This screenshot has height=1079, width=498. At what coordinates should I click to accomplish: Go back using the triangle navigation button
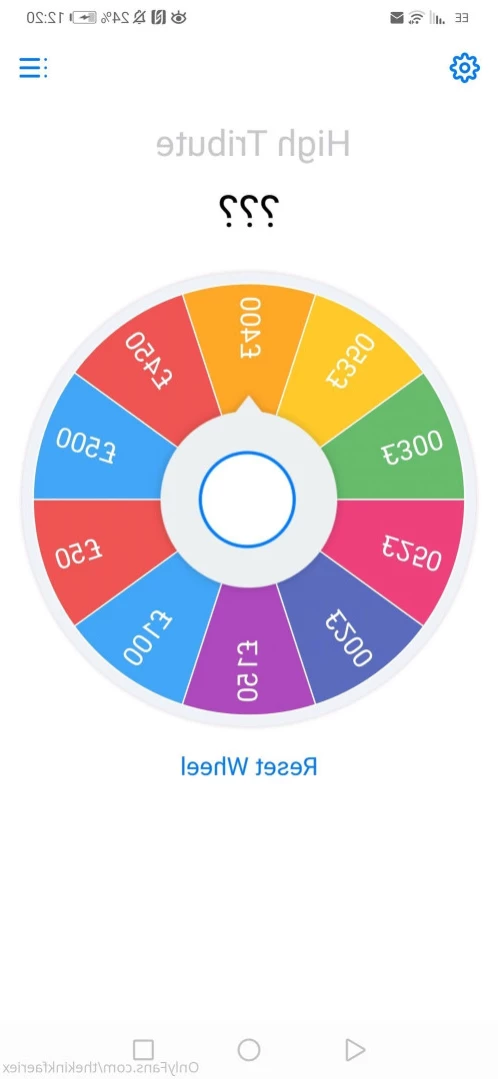point(354,1049)
